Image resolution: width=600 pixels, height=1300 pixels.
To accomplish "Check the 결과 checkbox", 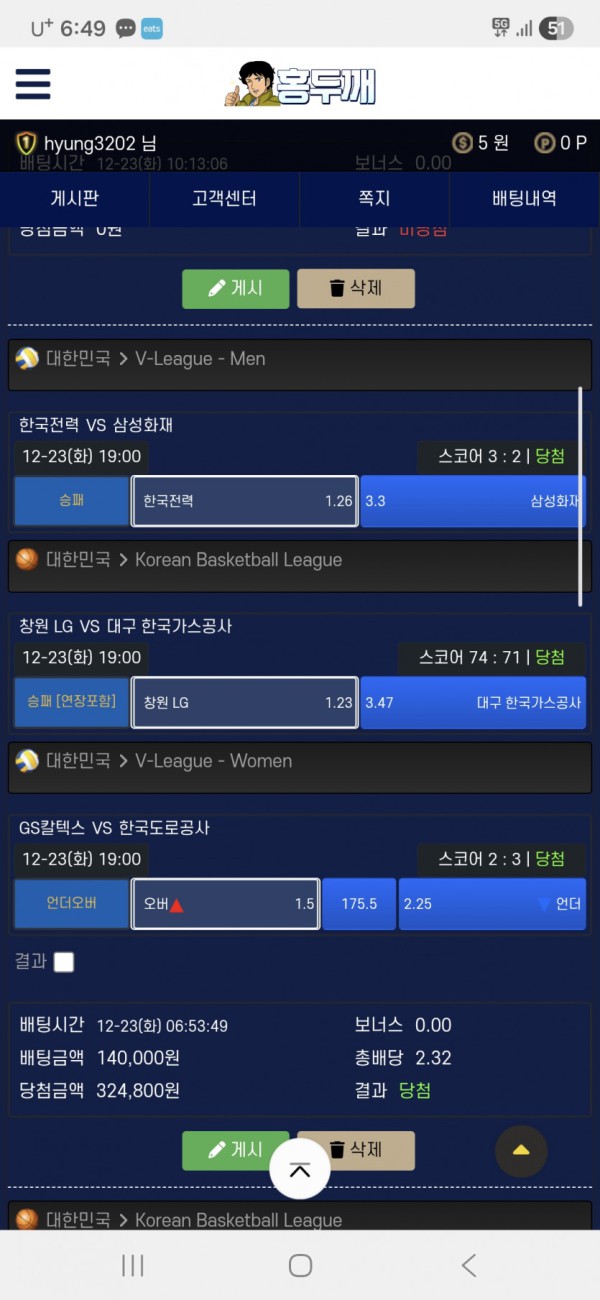I will coord(64,962).
